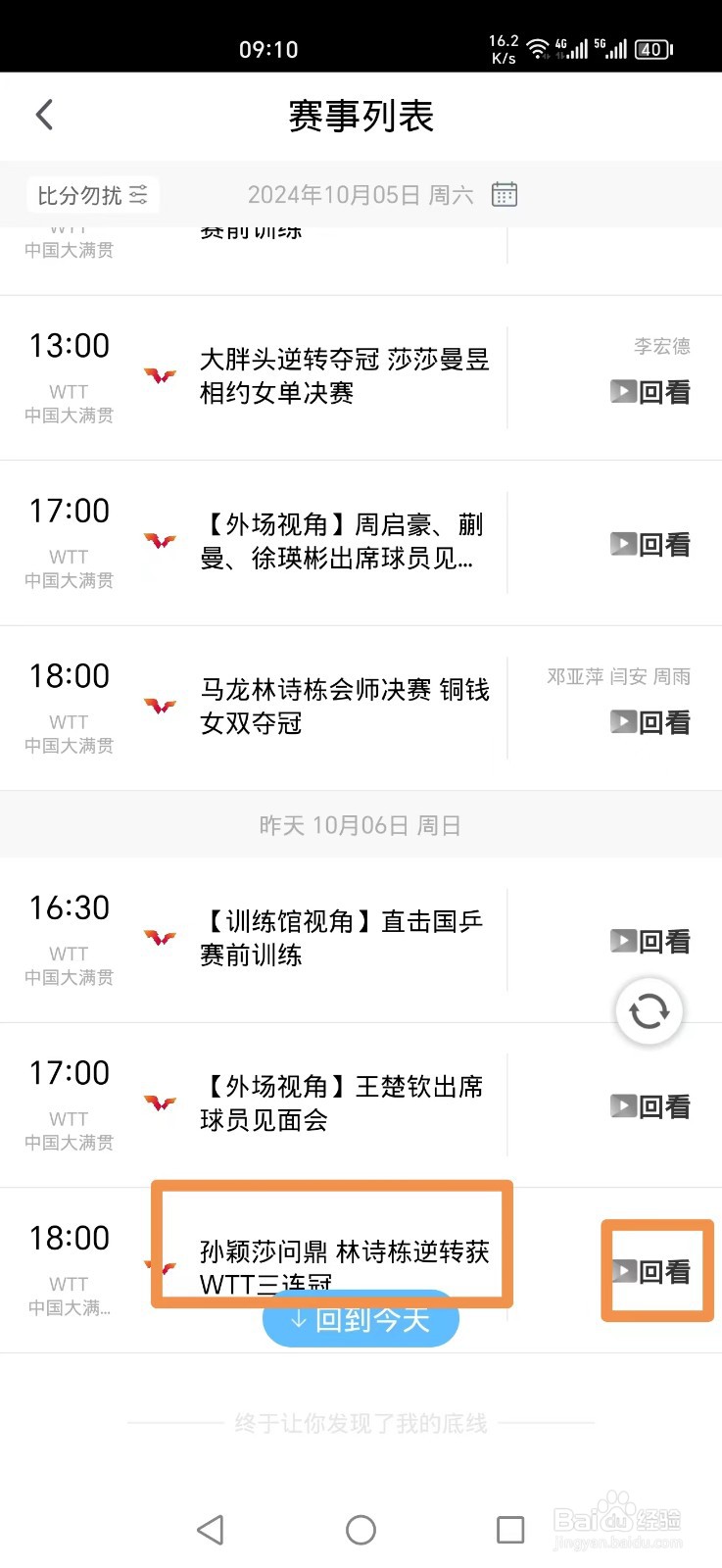Enable the 比分勿扰 score-hiding mode

click(78, 194)
